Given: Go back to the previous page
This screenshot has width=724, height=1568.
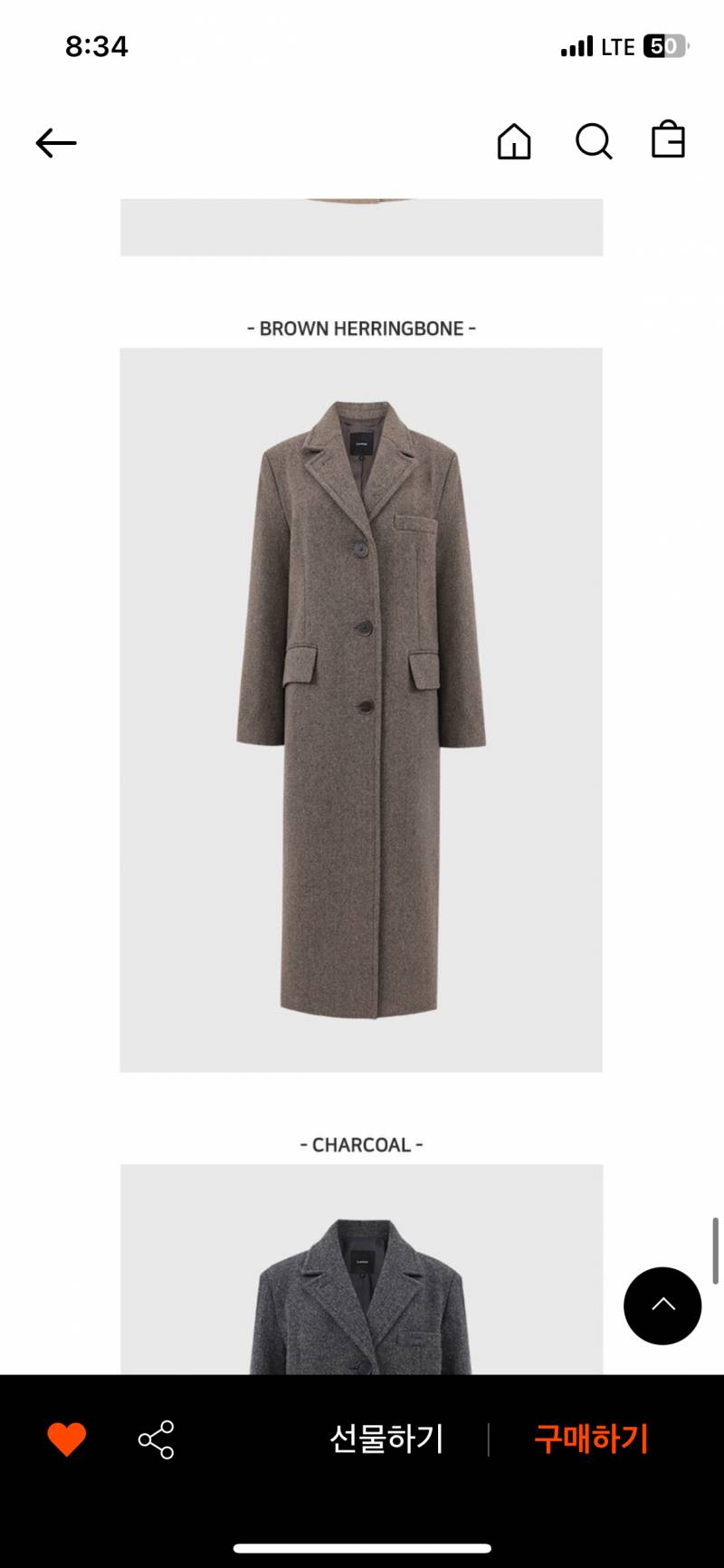Looking at the screenshot, I should pos(56,143).
